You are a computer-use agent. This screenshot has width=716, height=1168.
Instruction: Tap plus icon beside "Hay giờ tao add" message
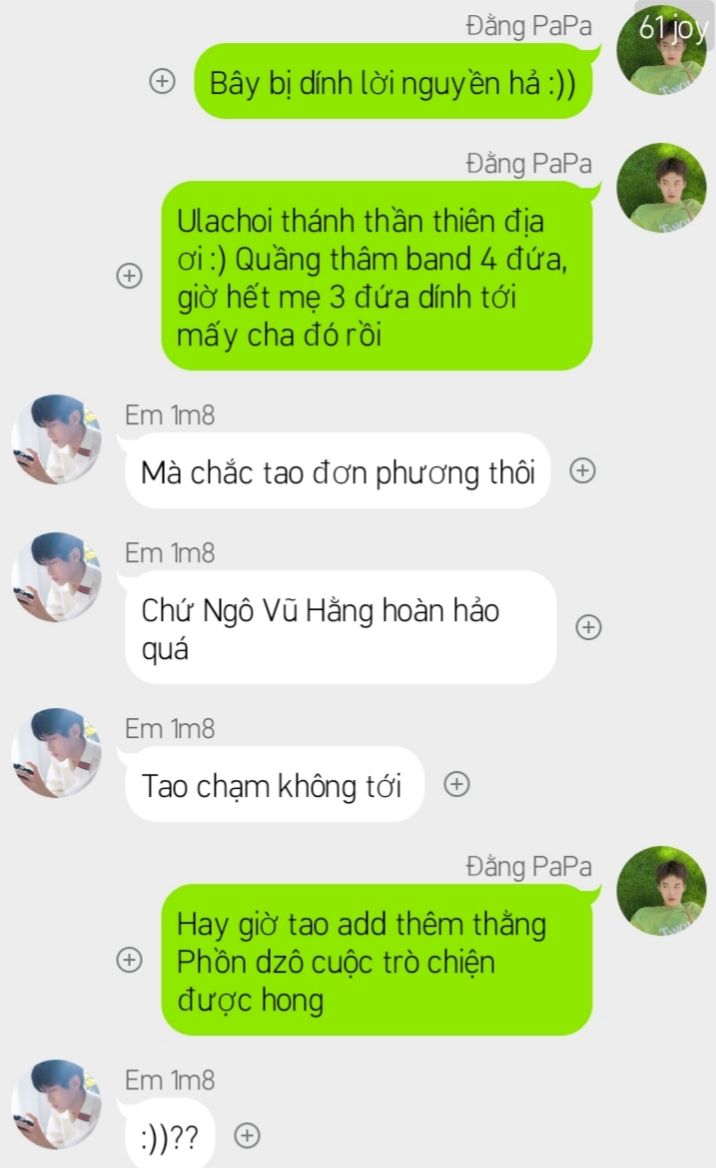[x=130, y=959]
